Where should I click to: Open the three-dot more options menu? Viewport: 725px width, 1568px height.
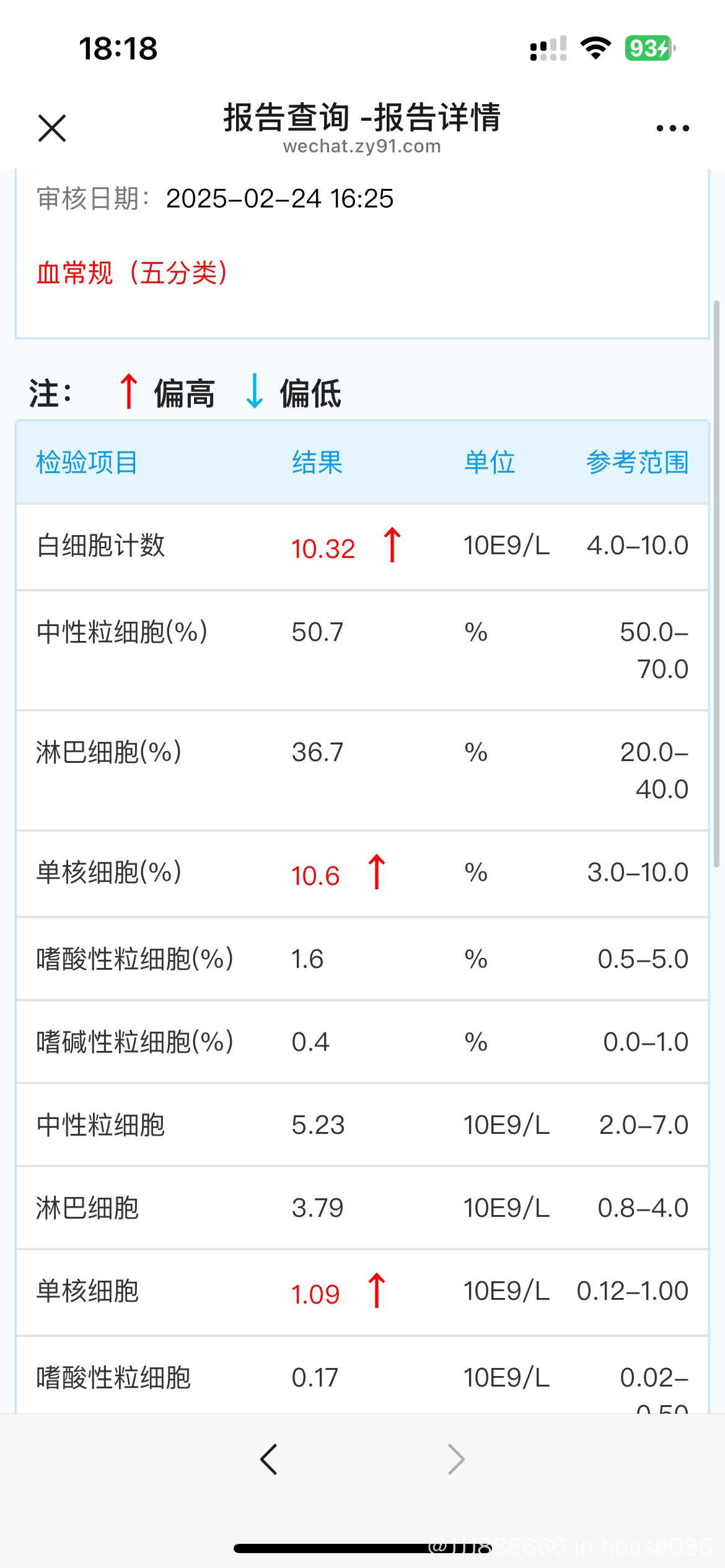coord(672,128)
